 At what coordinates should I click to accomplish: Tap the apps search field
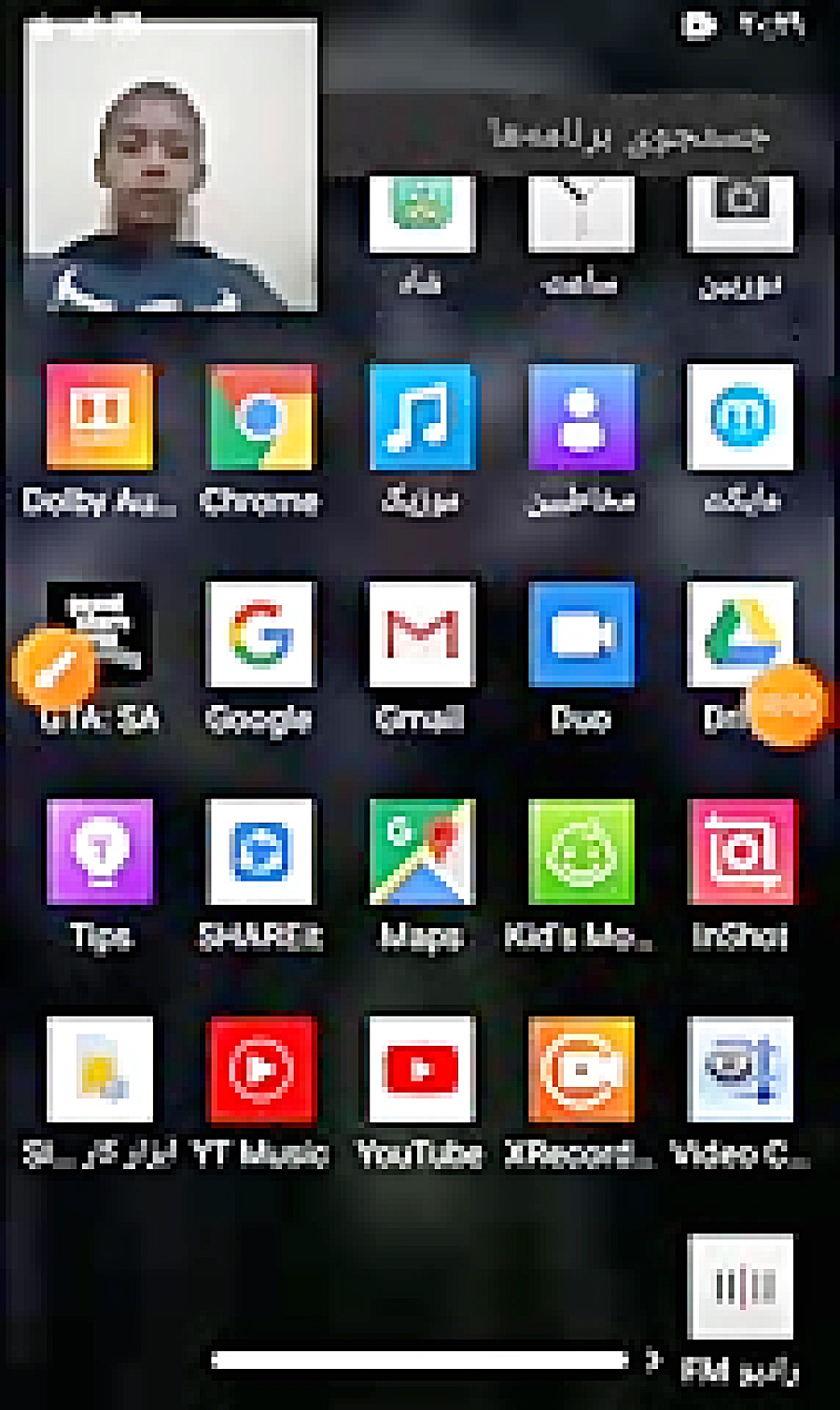pyautogui.click(x=625, y=135)
